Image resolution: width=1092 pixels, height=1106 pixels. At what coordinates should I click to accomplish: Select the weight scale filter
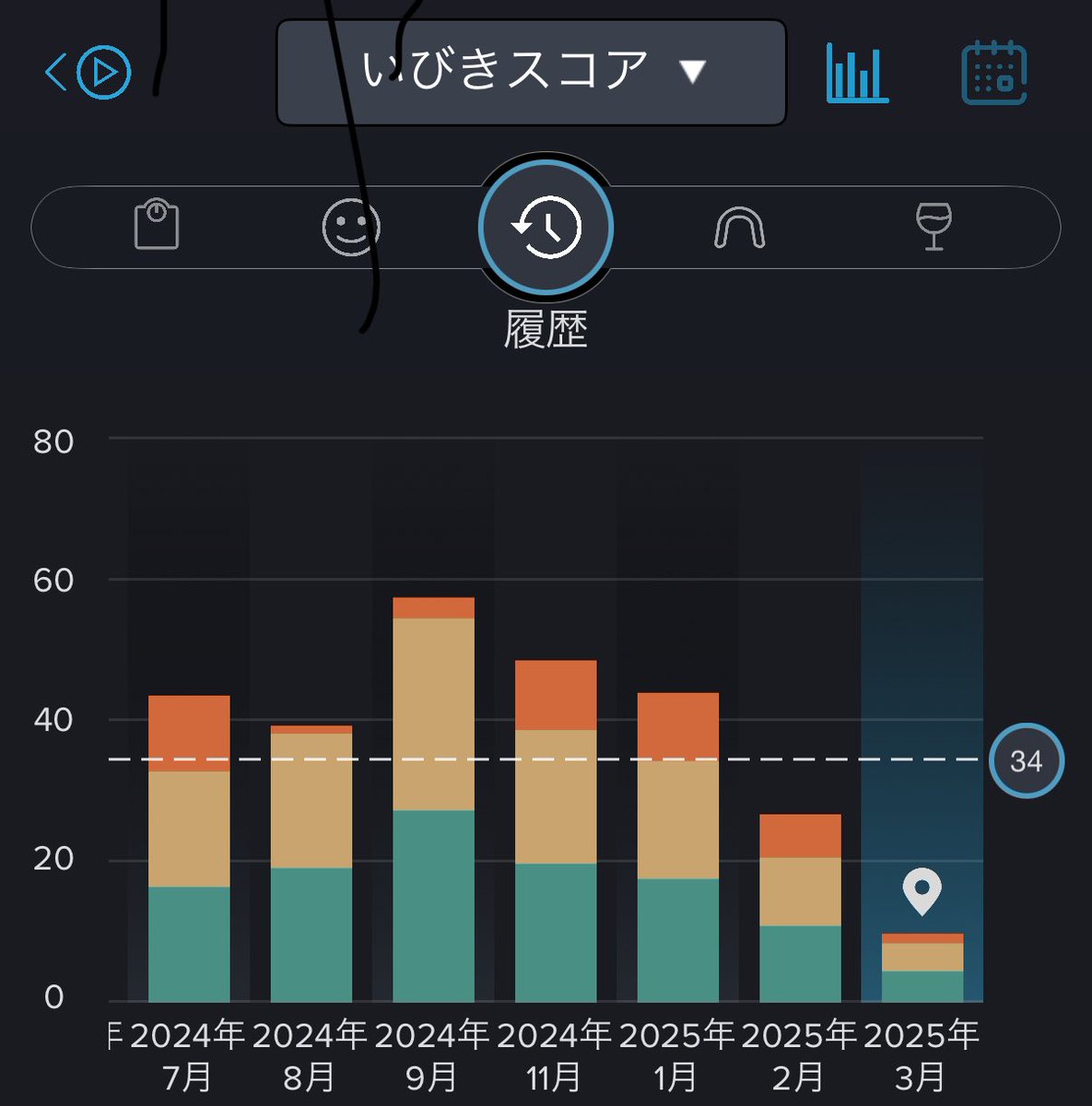pos(157,225)
